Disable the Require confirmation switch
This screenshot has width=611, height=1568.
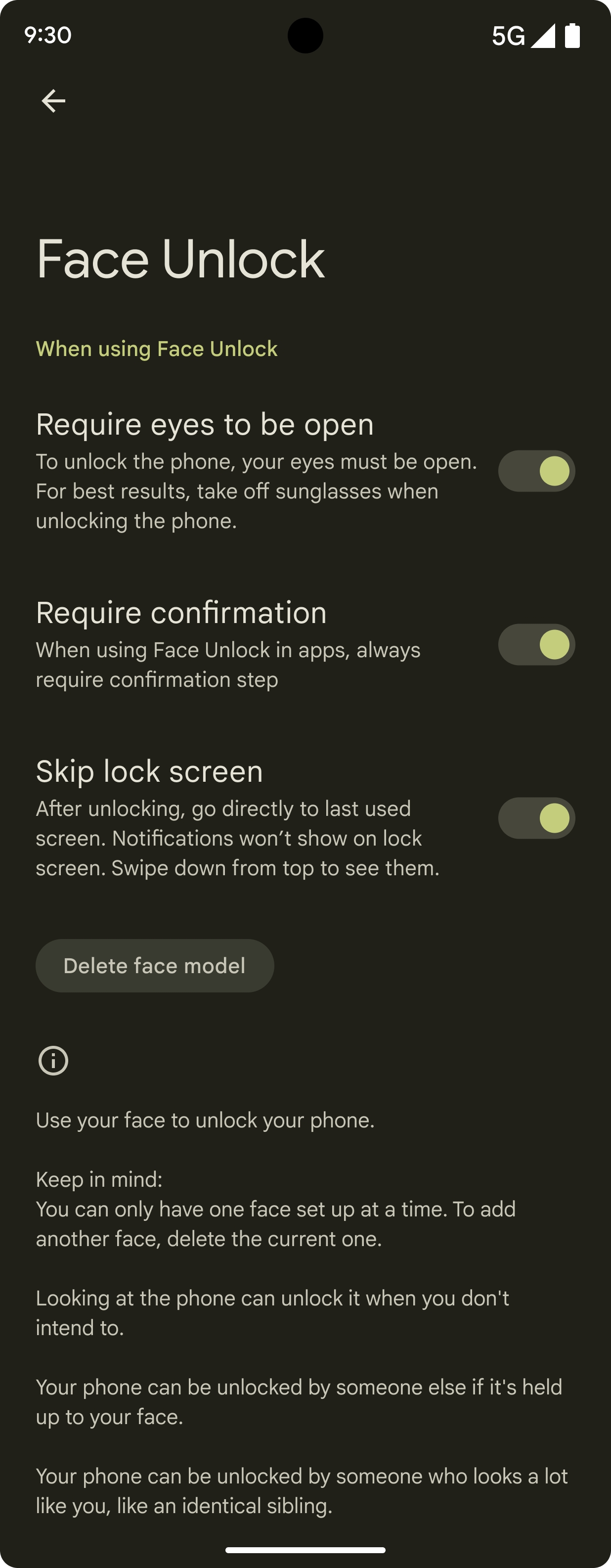(536, 645)
